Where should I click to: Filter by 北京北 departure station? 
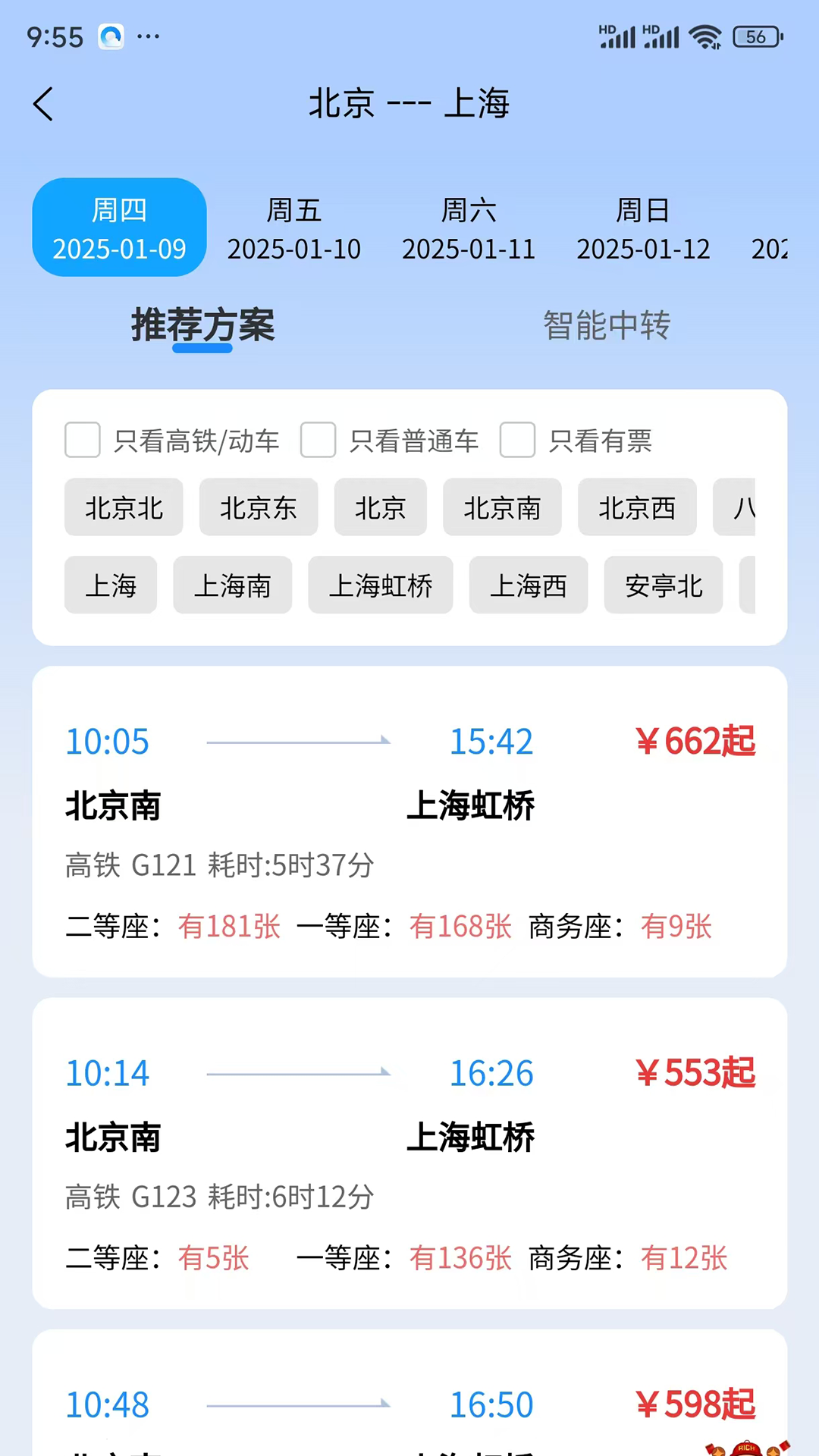click(124, 507)
